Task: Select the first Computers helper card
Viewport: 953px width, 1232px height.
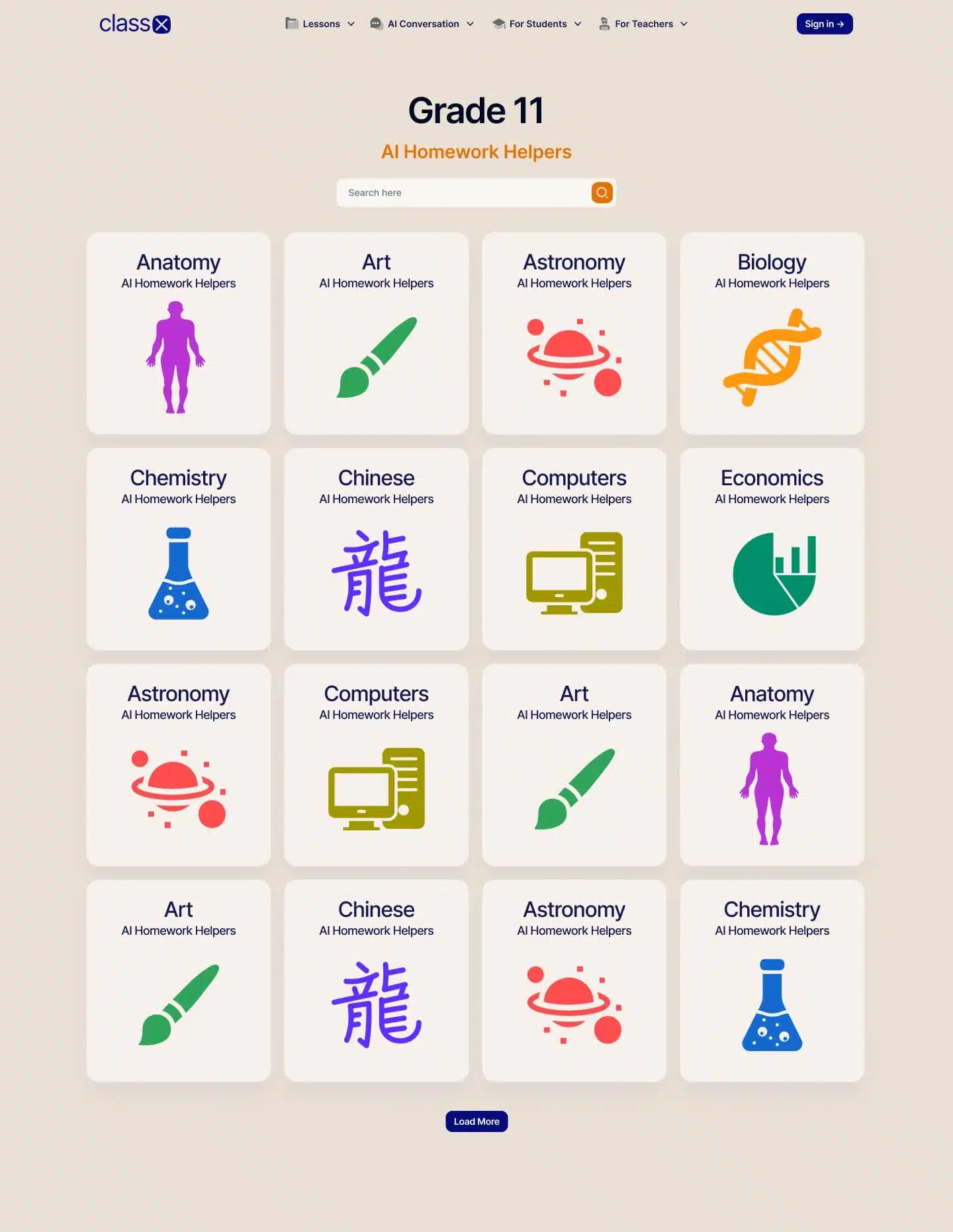Action: pos(574,549)
